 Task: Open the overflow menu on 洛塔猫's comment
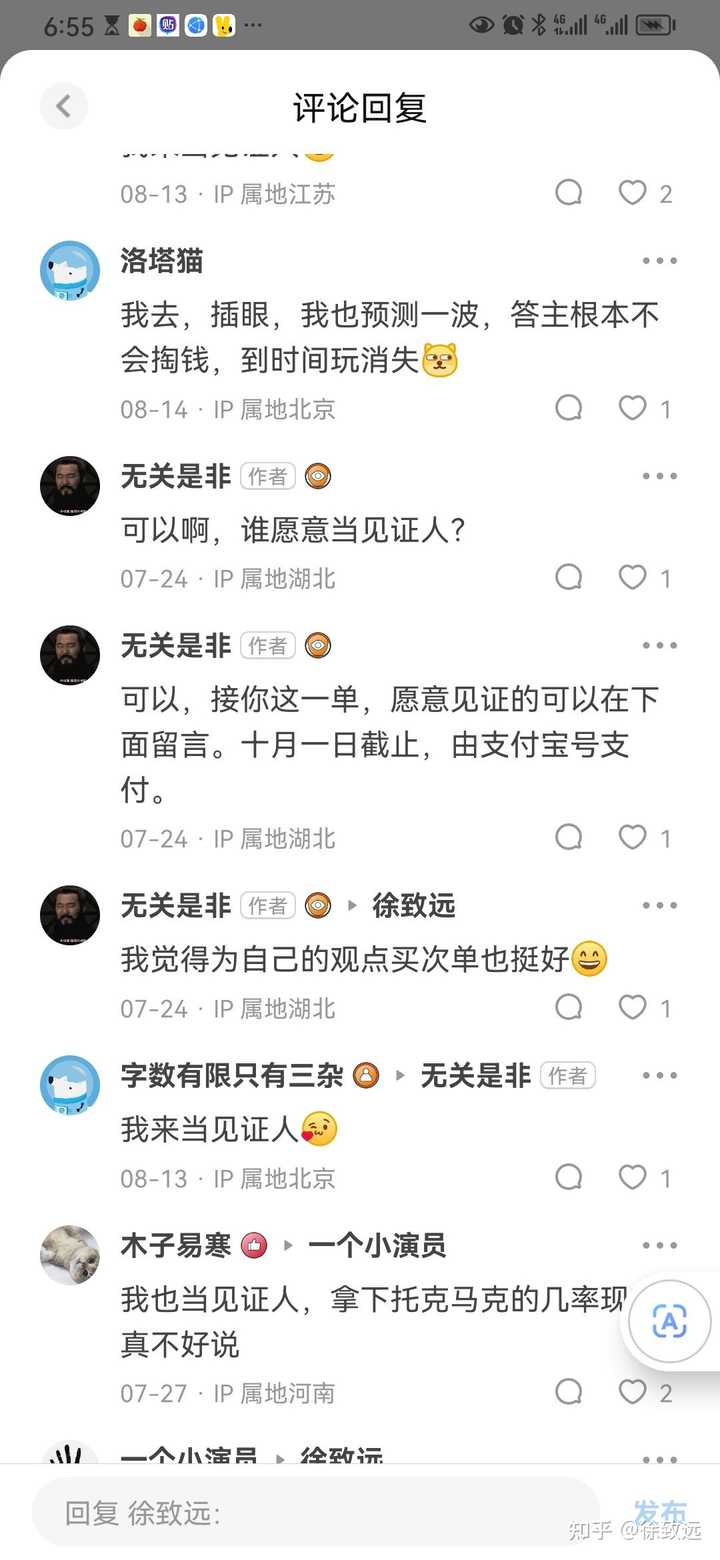[660, 261]
